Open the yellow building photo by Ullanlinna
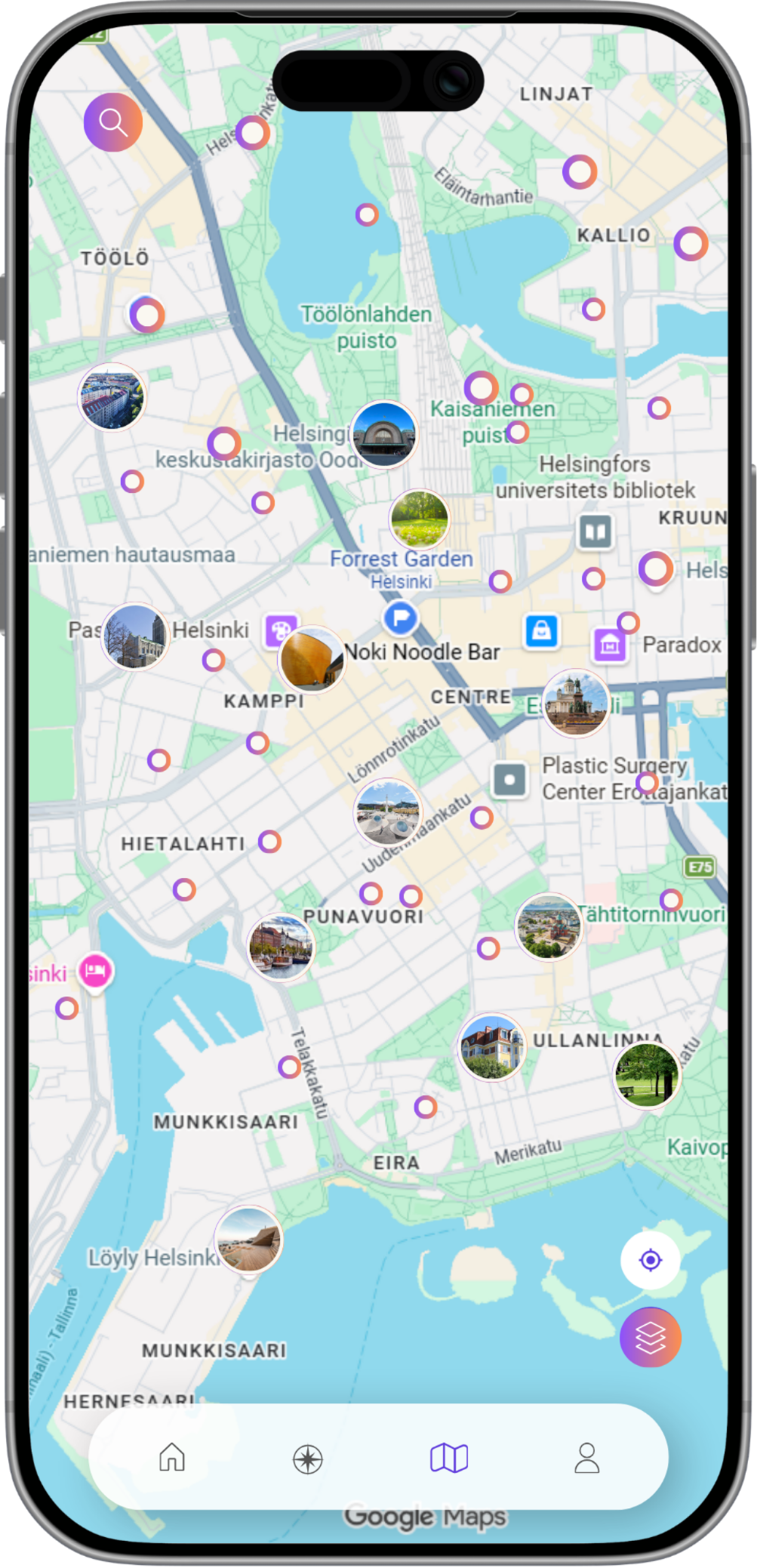 [x=491, y=1047]
